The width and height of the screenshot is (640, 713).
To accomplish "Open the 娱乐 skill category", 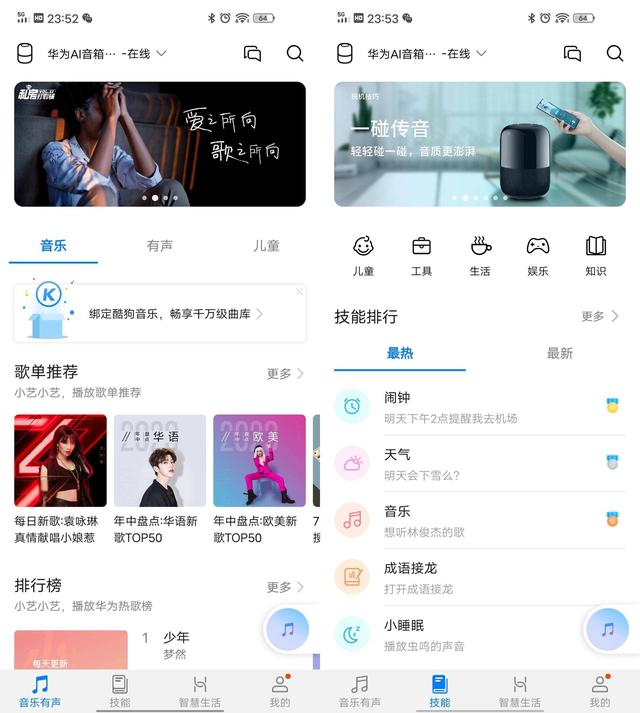I will click(538, 255).
